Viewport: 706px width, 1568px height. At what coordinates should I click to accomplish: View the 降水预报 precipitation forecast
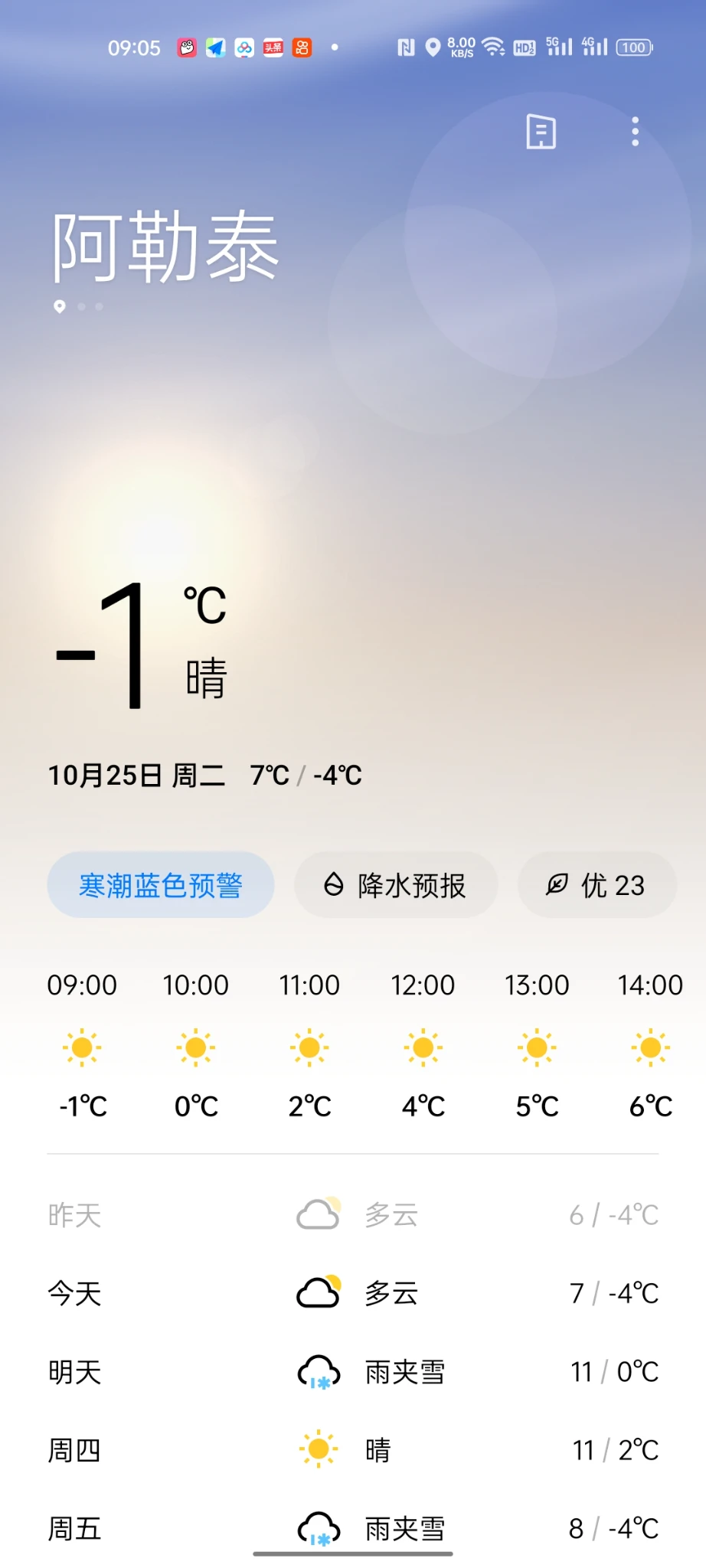(396, 885)
